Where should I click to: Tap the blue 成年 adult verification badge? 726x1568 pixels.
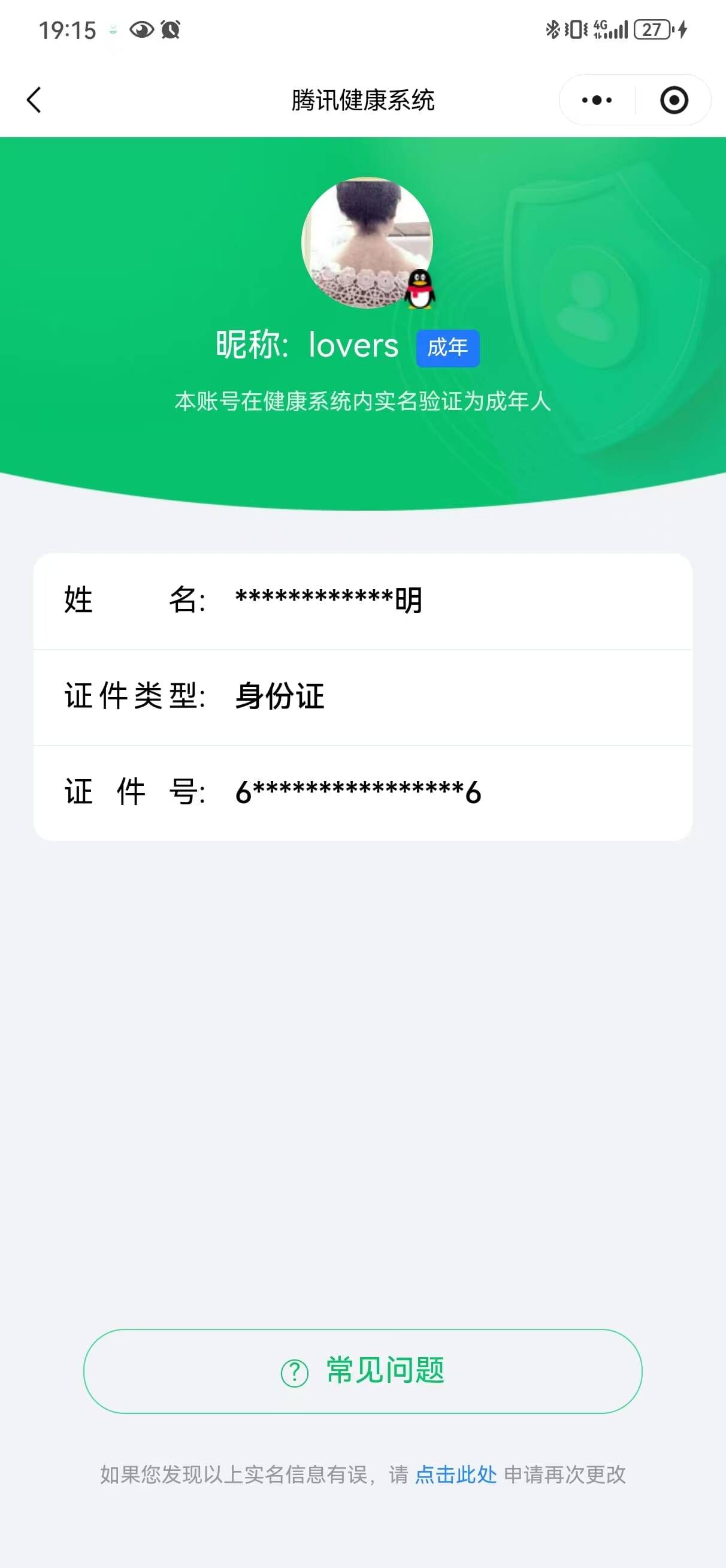(x=447, y=348)
